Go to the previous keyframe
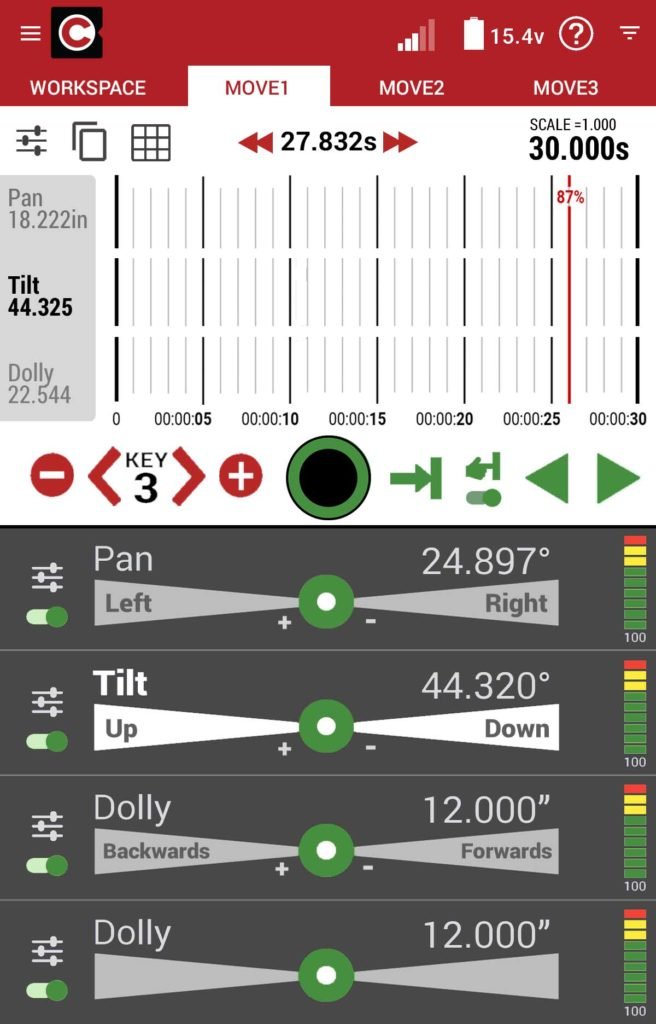 pyautogui.click(x=103, y=477)
